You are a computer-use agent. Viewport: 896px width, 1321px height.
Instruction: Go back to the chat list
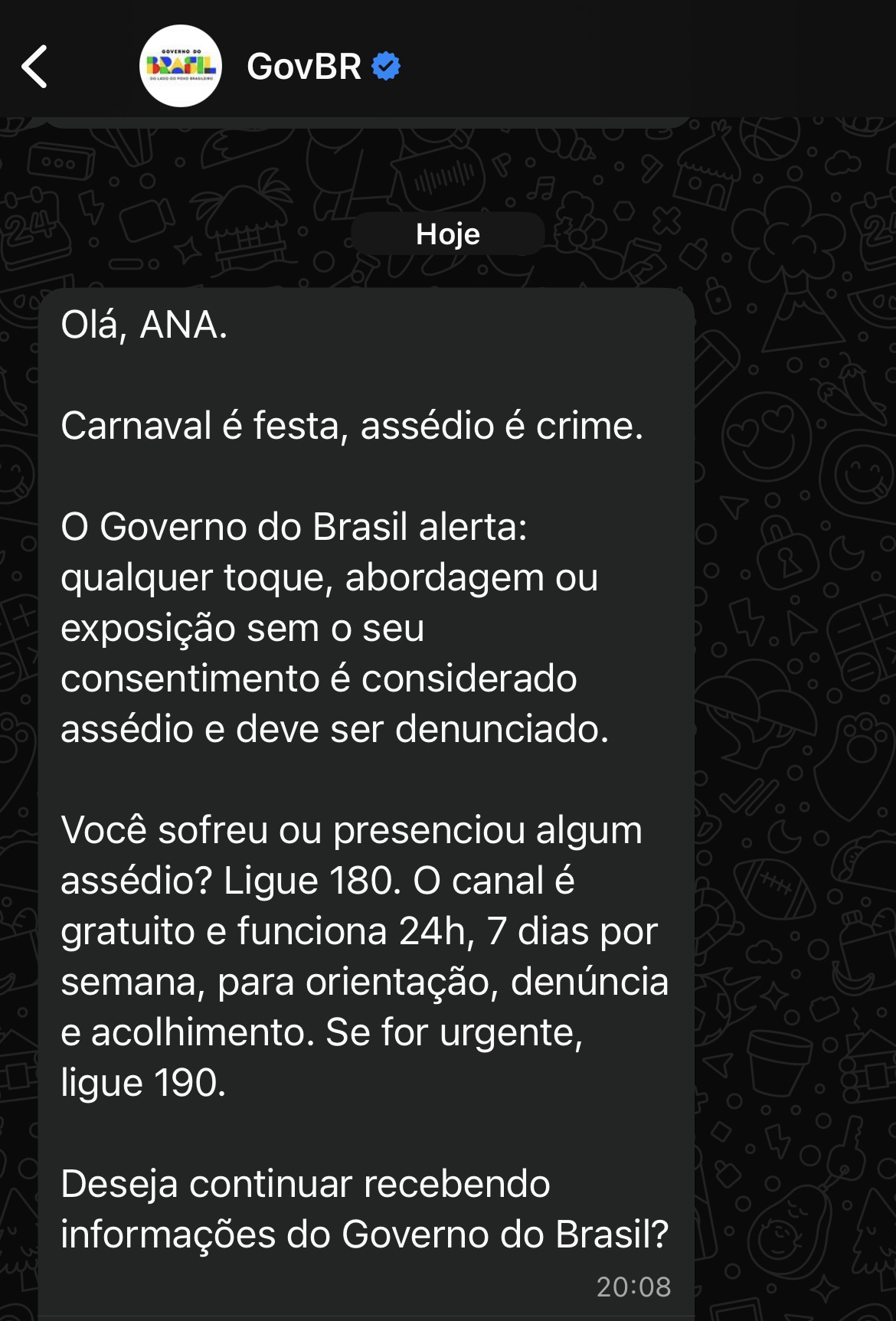(x=34, y=67)
